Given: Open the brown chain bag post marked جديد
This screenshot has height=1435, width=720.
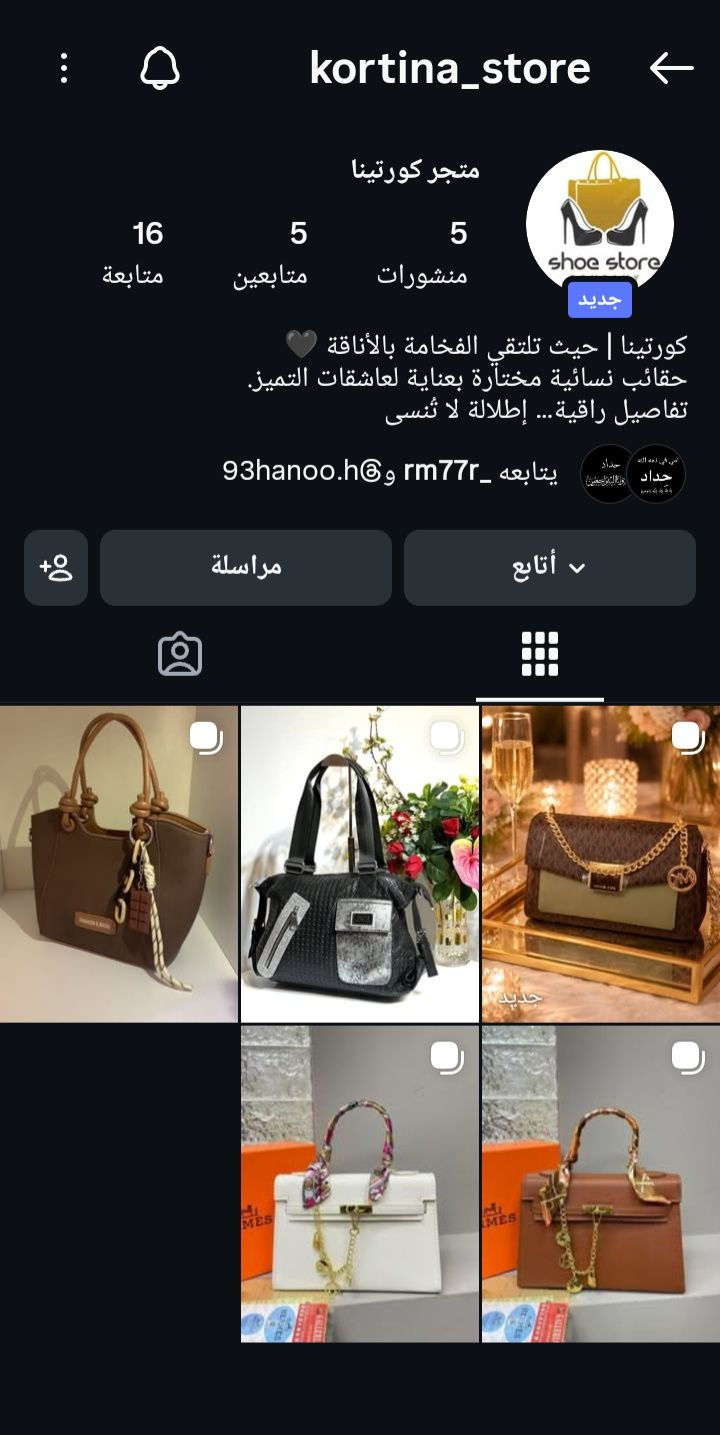Looking at the screenshot, I should point(601,864).
